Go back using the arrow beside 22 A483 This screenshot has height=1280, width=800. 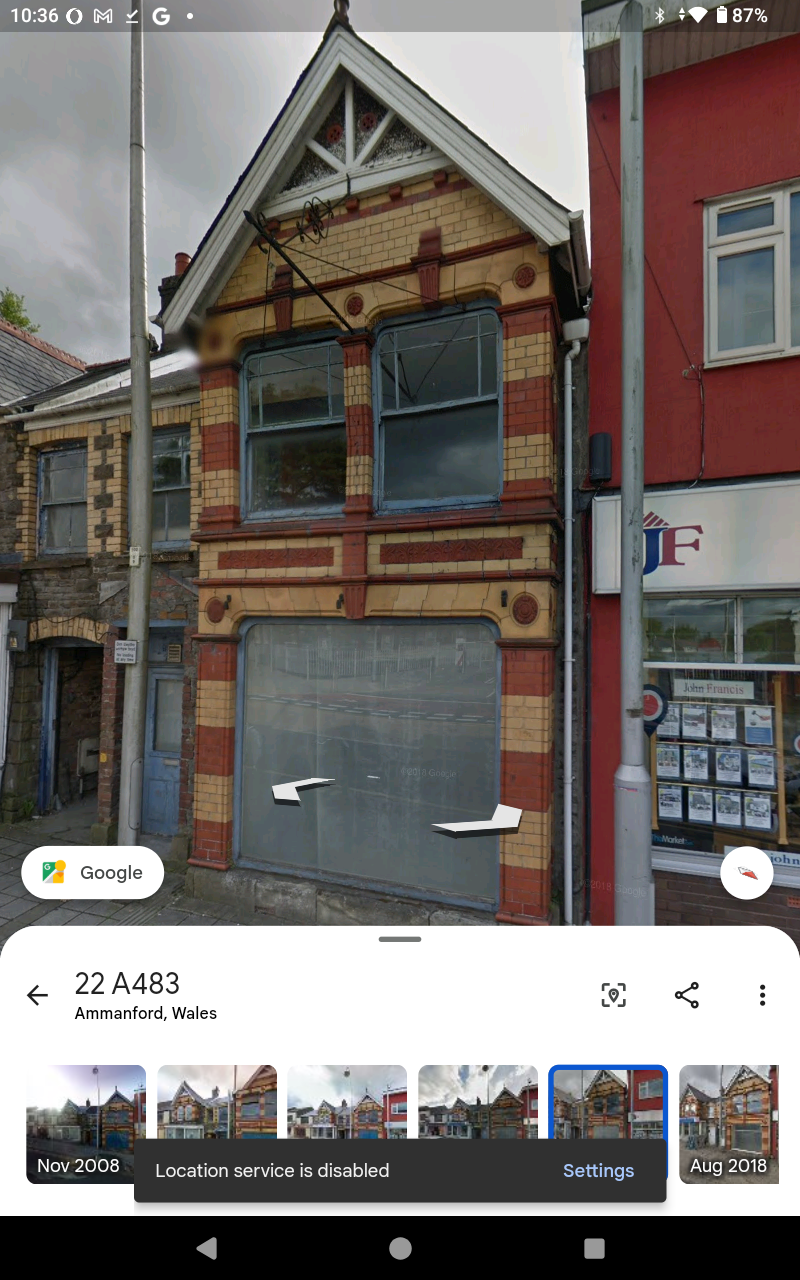tap(37, 995)
